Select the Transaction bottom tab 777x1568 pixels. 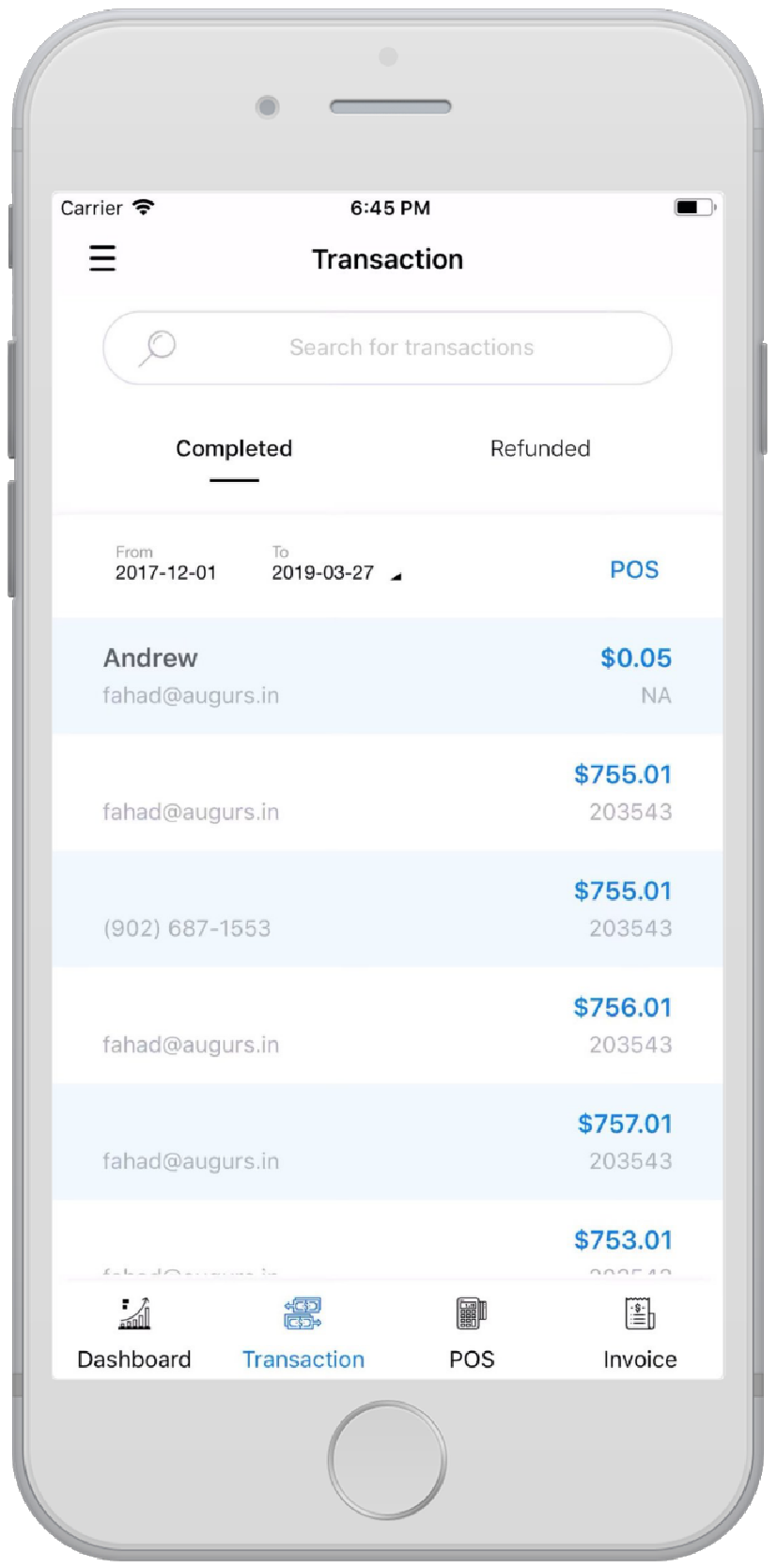tap(303, 1332)
